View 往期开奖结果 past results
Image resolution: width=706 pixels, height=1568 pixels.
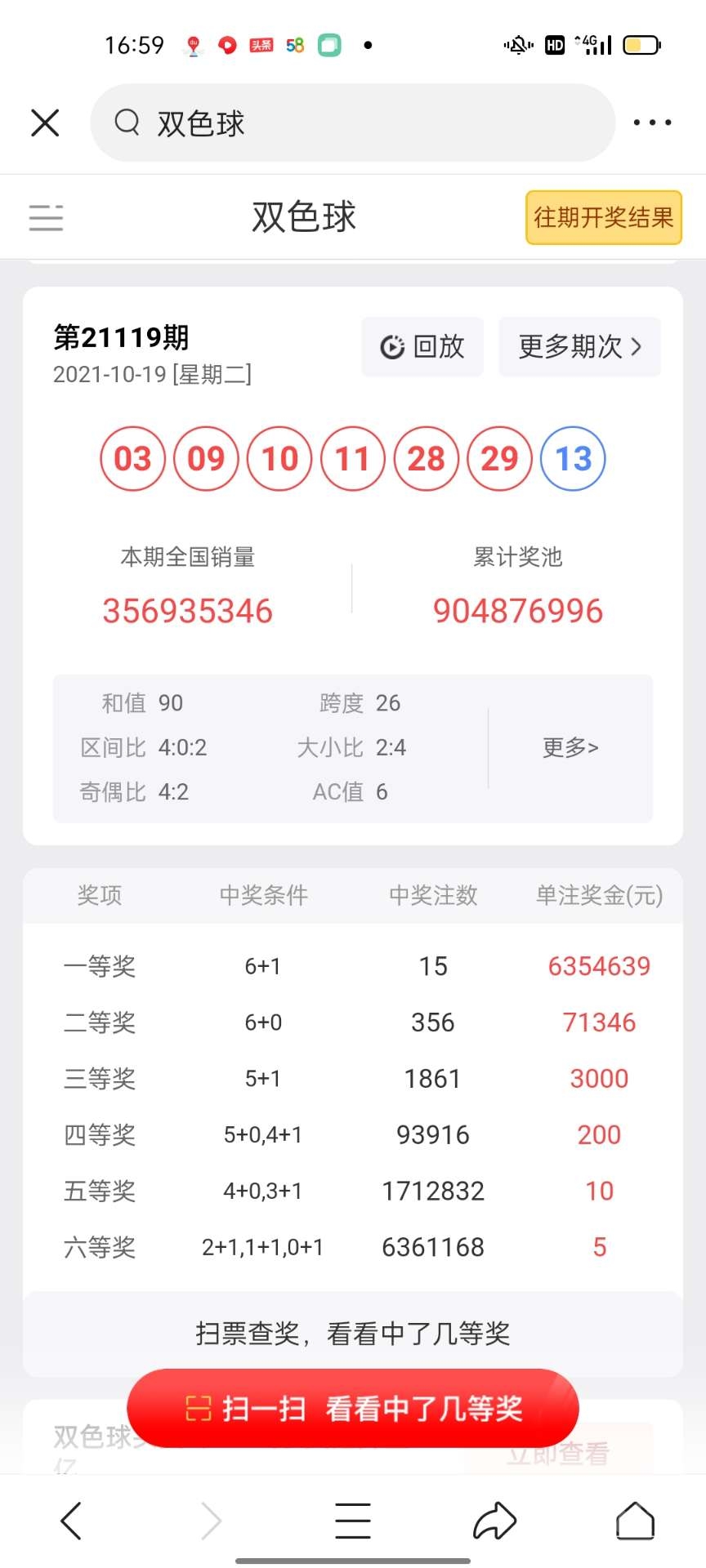click(x=603, y=217)
